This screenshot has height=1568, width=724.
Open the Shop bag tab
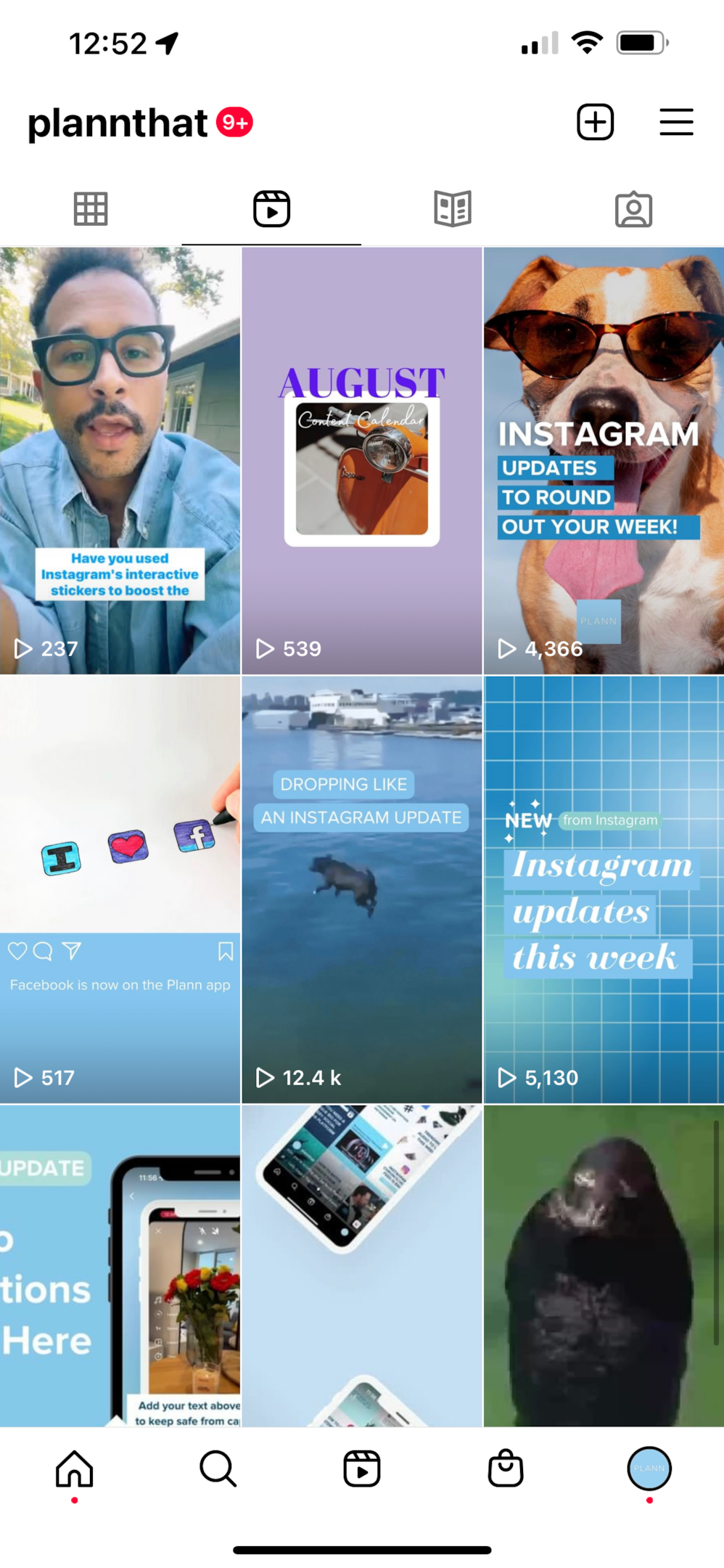pyautogui.click(x=506, y=1469)
